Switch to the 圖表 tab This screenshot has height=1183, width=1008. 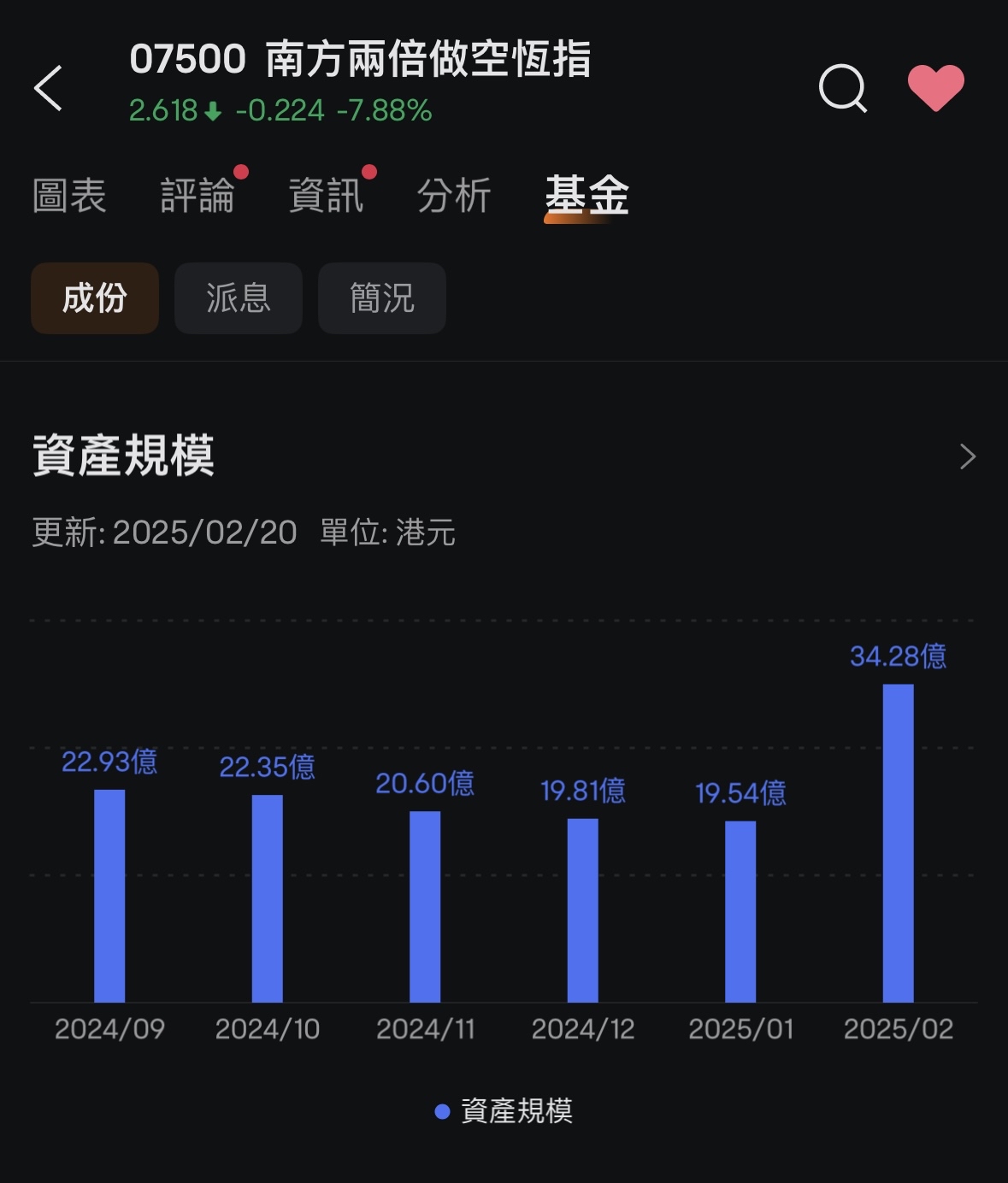click(x=69, y=196)
